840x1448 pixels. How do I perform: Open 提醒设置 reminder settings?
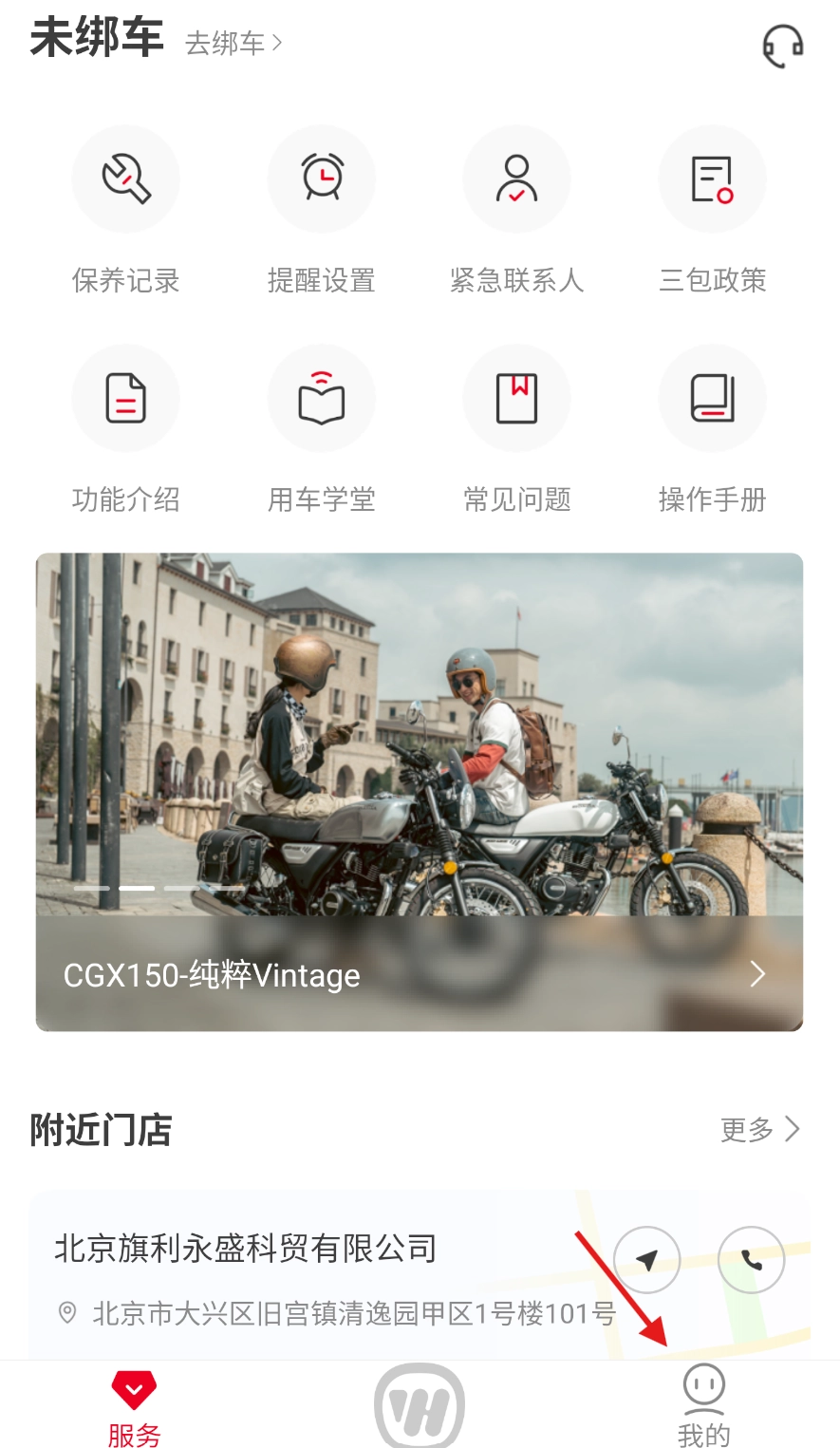(x=322, y=211)
